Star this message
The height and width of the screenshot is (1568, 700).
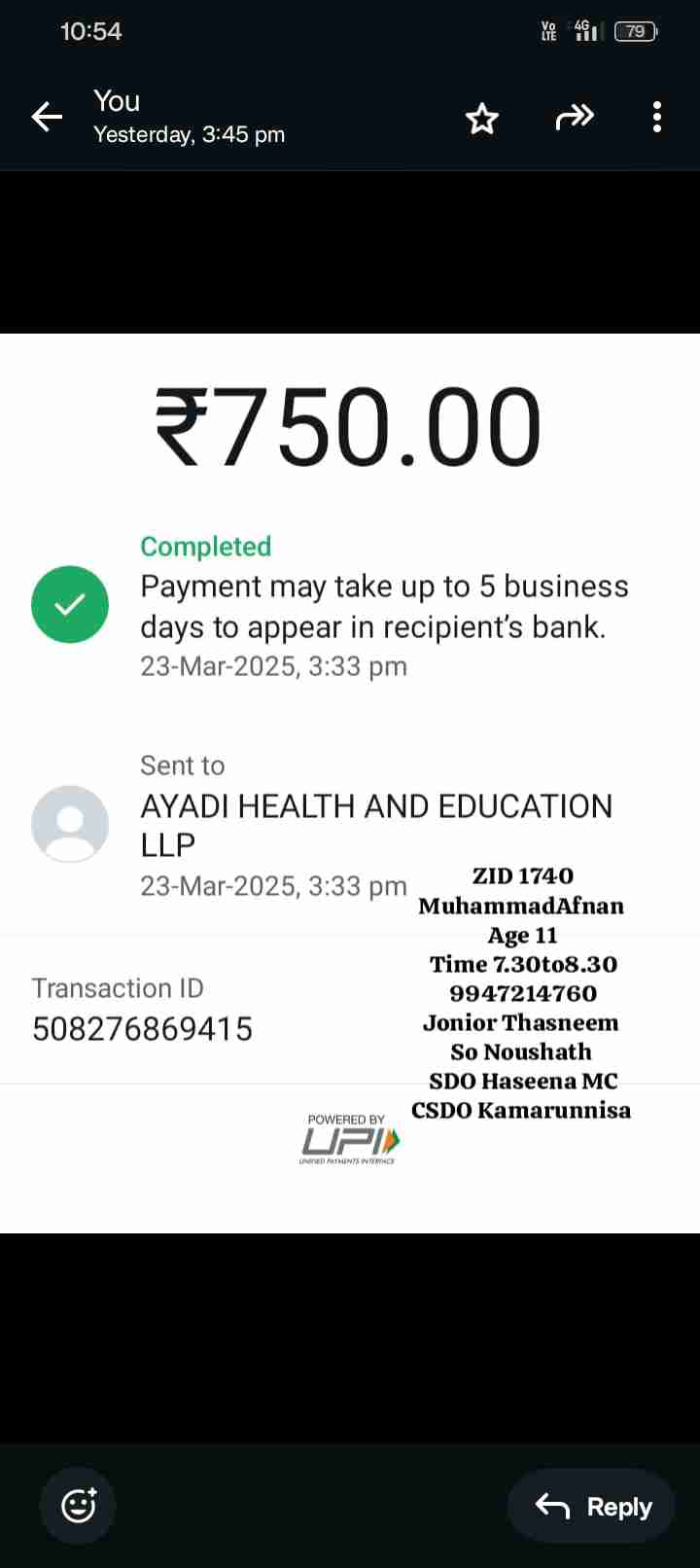point(482,119)
